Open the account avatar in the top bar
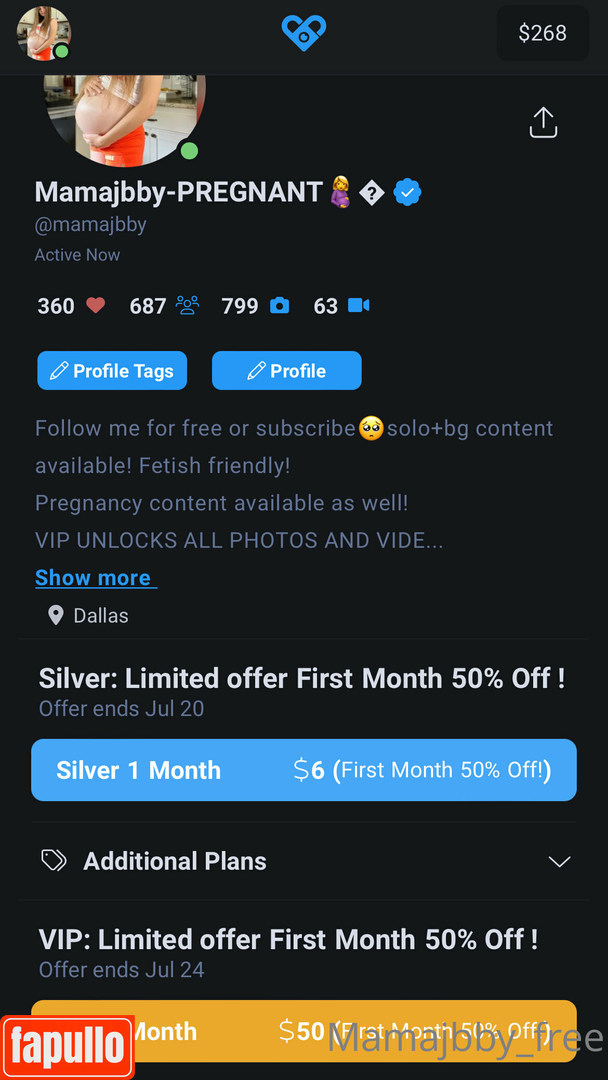The width and height of the screenshot is (608, 1080). pyautogui.click(x=44, y=33)
